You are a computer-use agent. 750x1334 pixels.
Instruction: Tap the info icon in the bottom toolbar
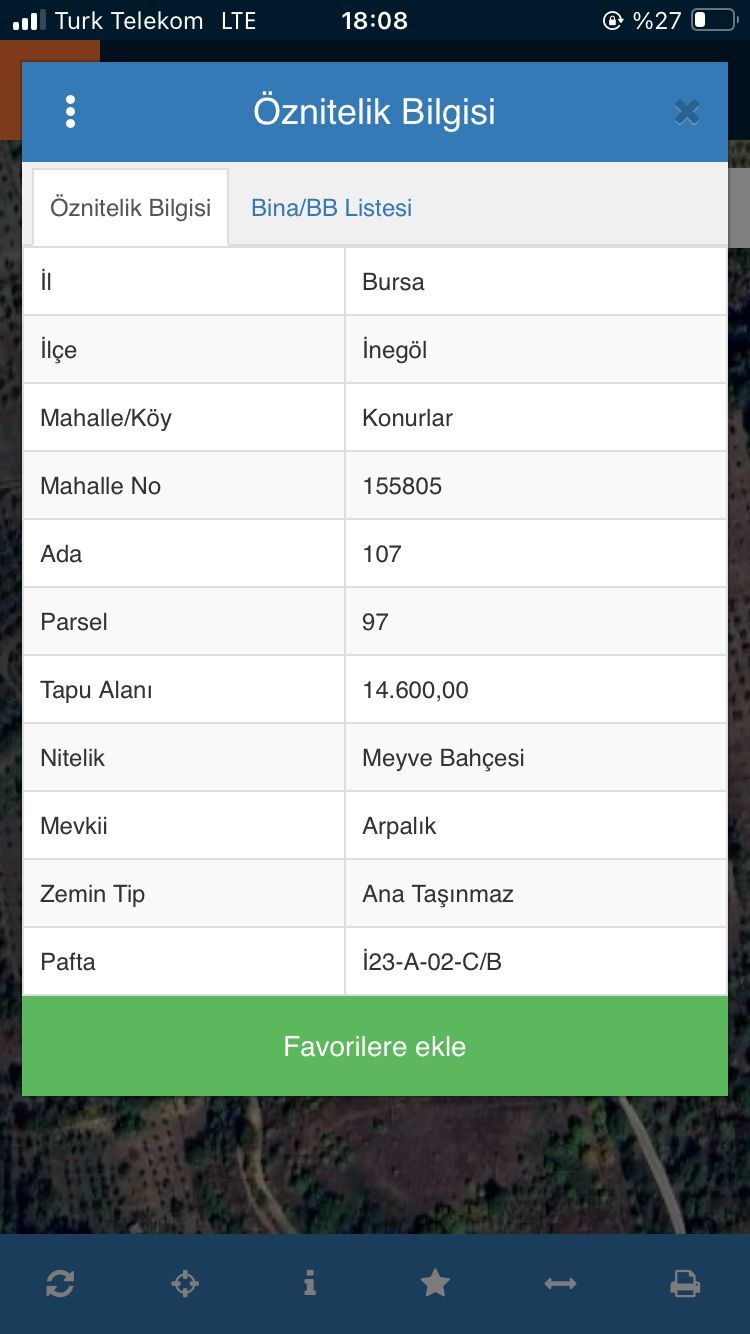point(310,1283)
